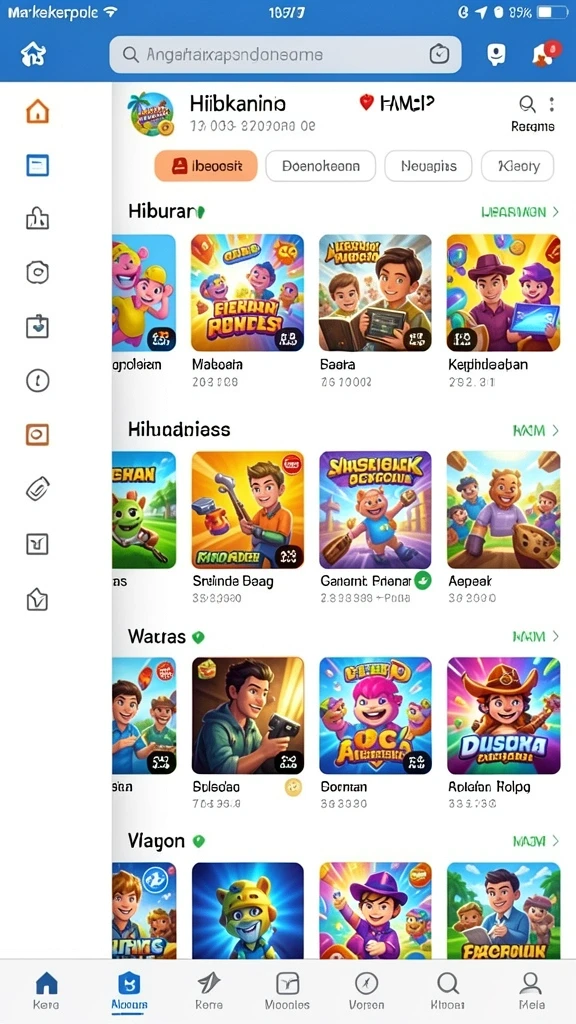The width and height of the screenshot is (576, 1024).
Task: Select the orange Ibeoosit chip
Action: [x=206, y=166]
